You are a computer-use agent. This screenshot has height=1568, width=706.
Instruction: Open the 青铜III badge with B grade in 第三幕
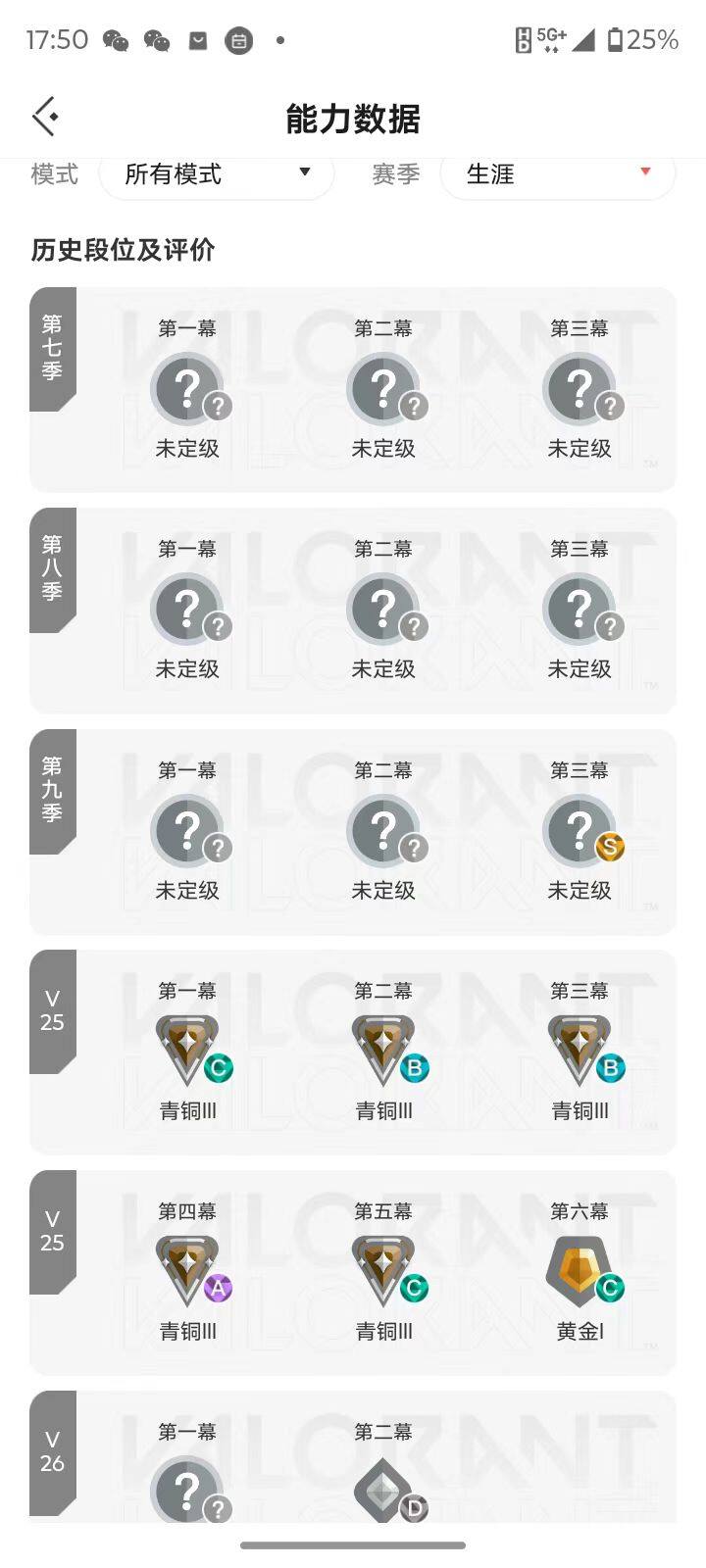(x=580, y=1042)
